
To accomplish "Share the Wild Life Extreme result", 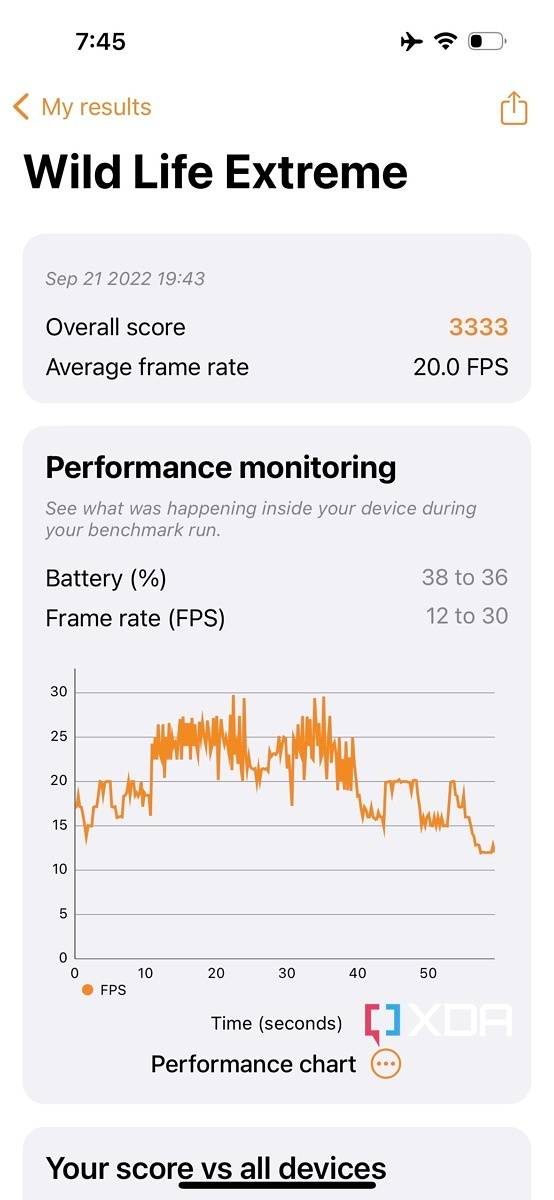I will tap(513, 107).
